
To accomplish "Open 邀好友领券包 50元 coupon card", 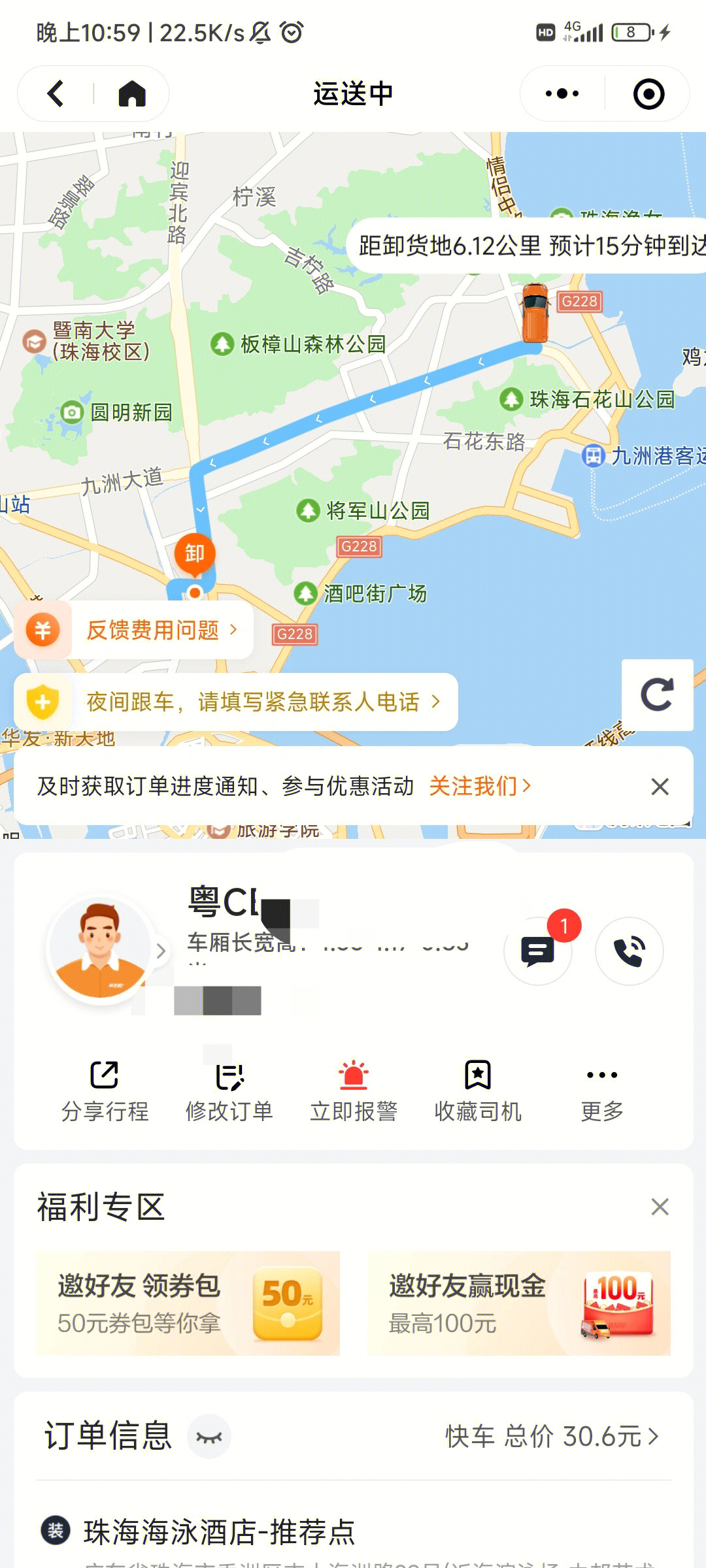I will click(x=188, y=1303).
